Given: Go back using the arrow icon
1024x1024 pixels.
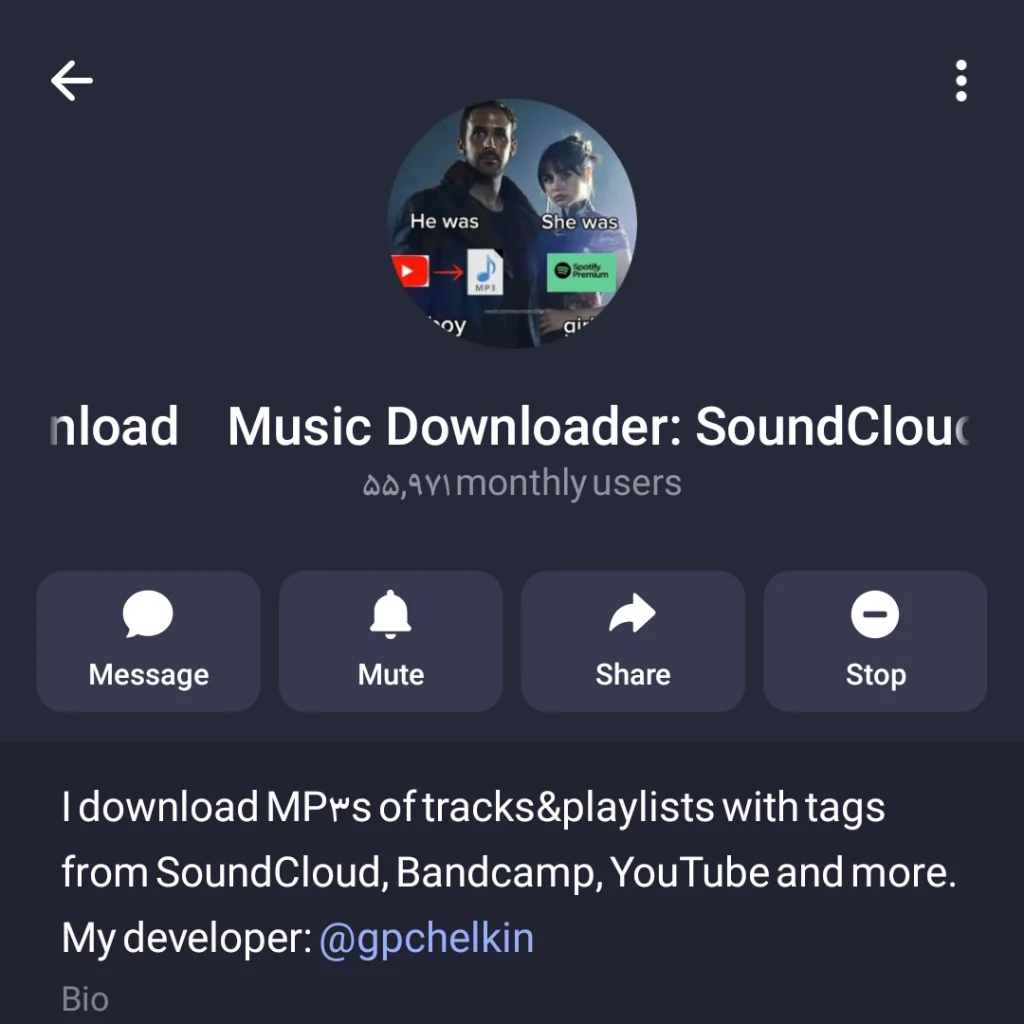Looking at the screenshot, I should pyautogui.click(x=72, y=81).
